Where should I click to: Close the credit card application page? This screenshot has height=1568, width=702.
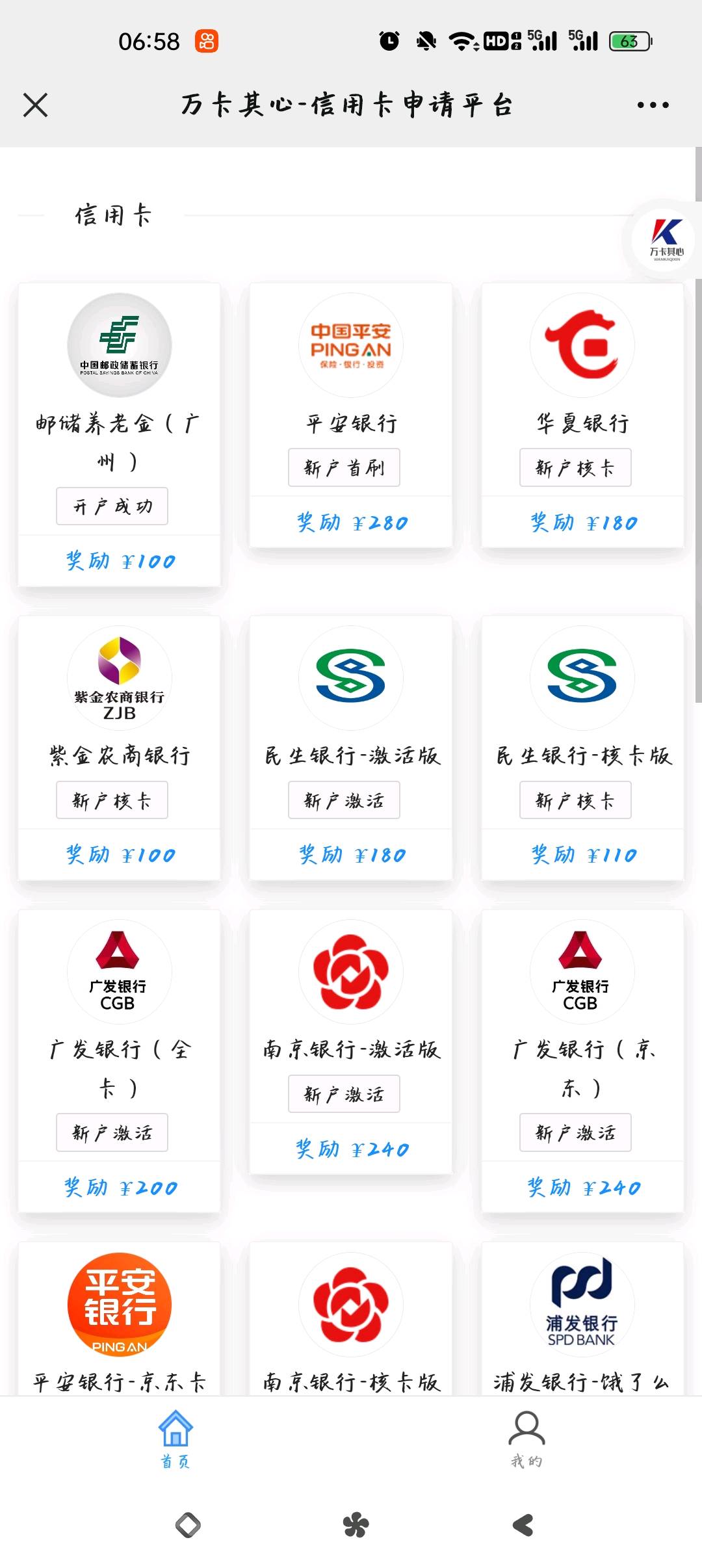point(35,105)
